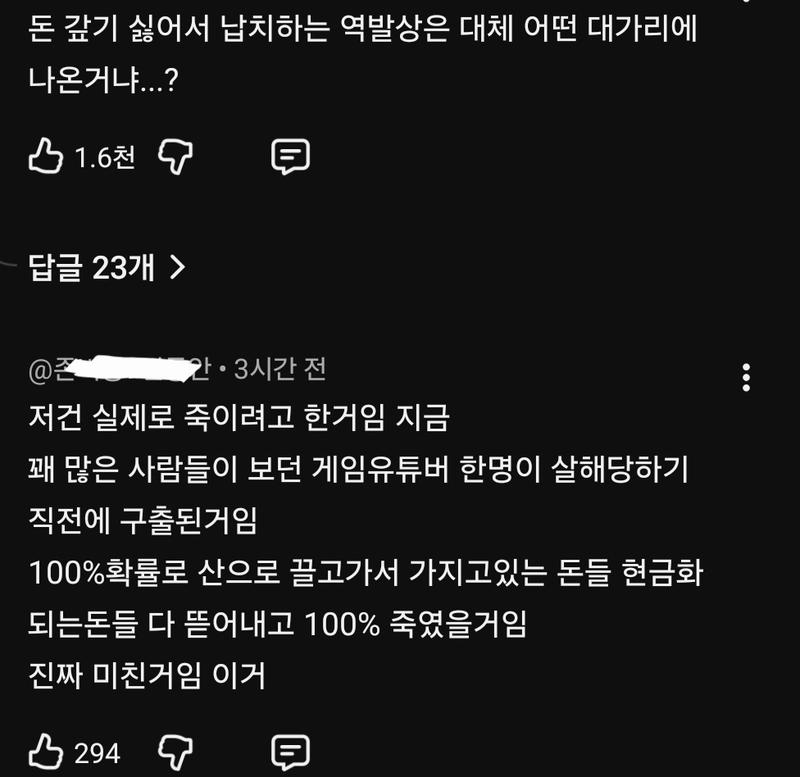This screenshot has width=800, height=777.
Task: Reply to the comment with 1.6천 likes
Action: pos(290,157)
